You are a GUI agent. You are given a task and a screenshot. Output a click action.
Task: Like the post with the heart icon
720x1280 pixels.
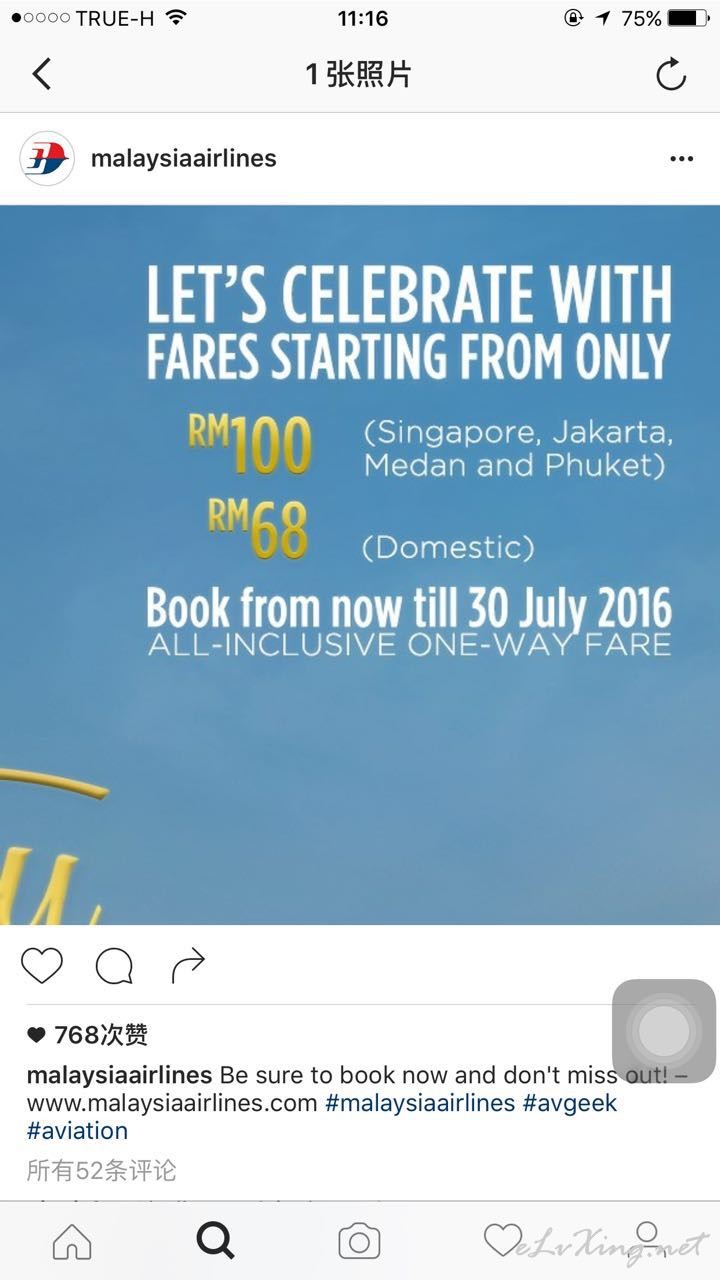point(42,965)
